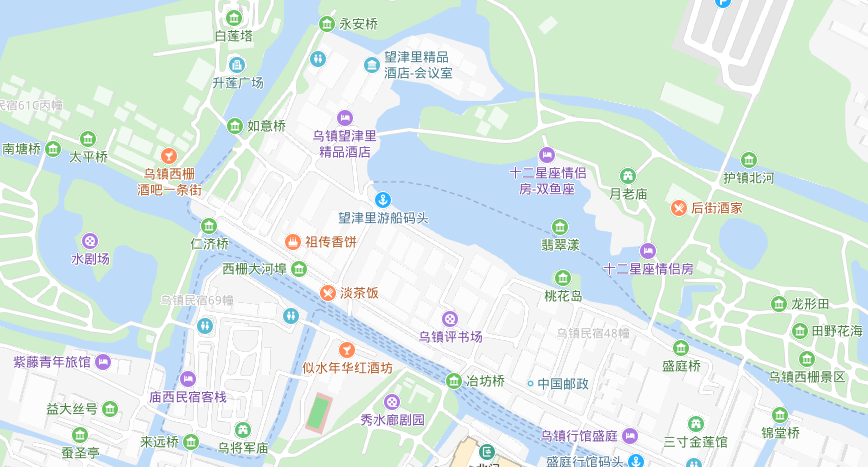The width and height of the screenshot is (868, 467).
Task: Open the 祖传香饼 food marker
Action: point(293,242)
